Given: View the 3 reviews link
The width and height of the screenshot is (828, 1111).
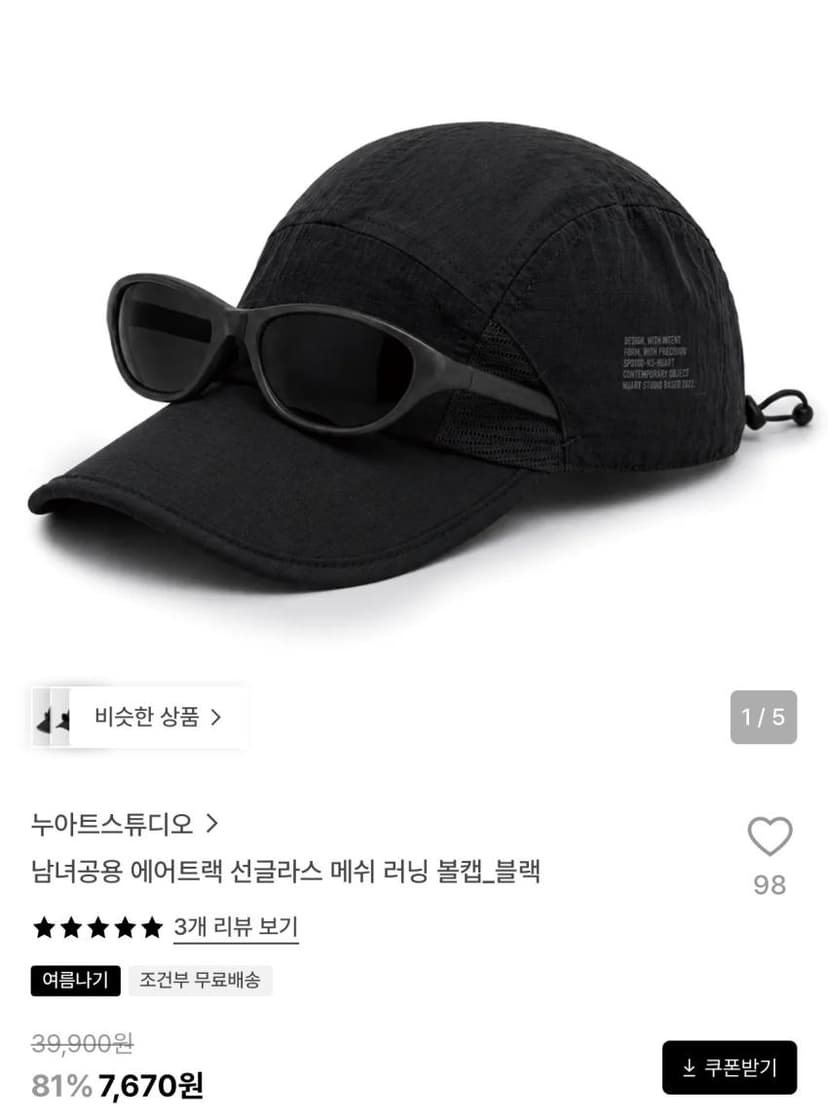Looking at the screenshot, I should coord(236,927).
